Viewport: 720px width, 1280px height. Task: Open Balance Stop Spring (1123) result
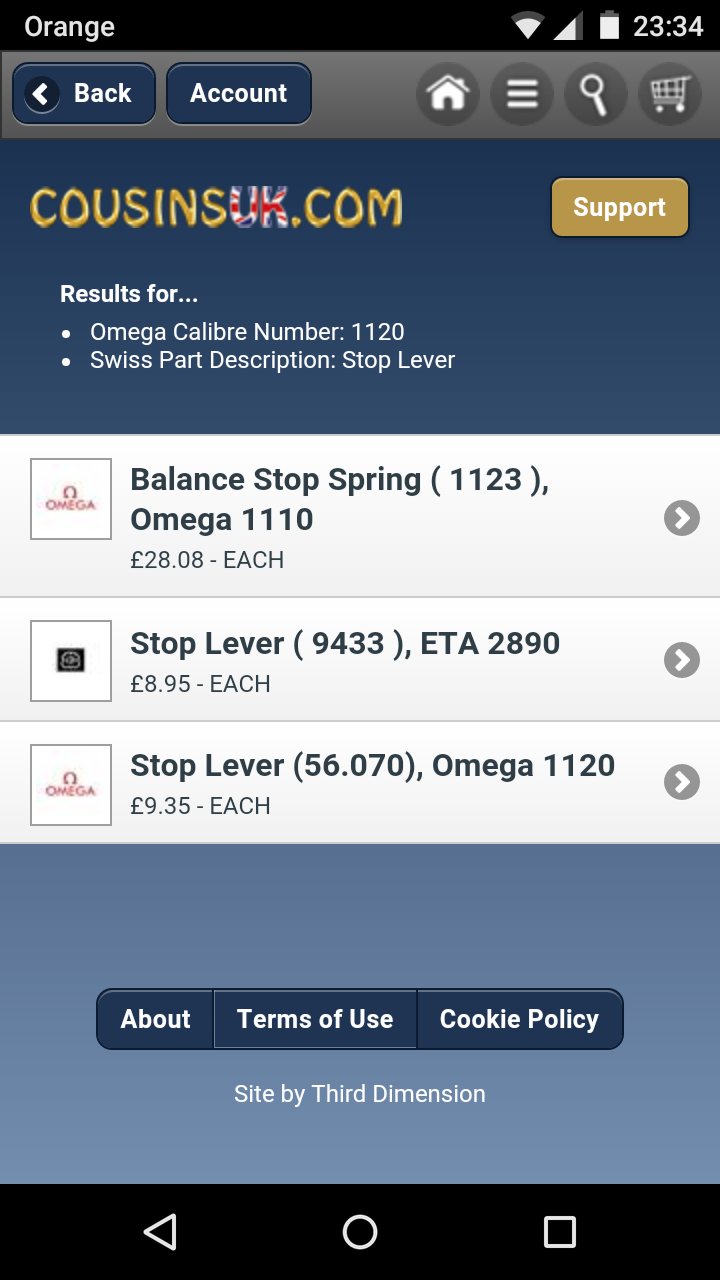coord(360,517)
